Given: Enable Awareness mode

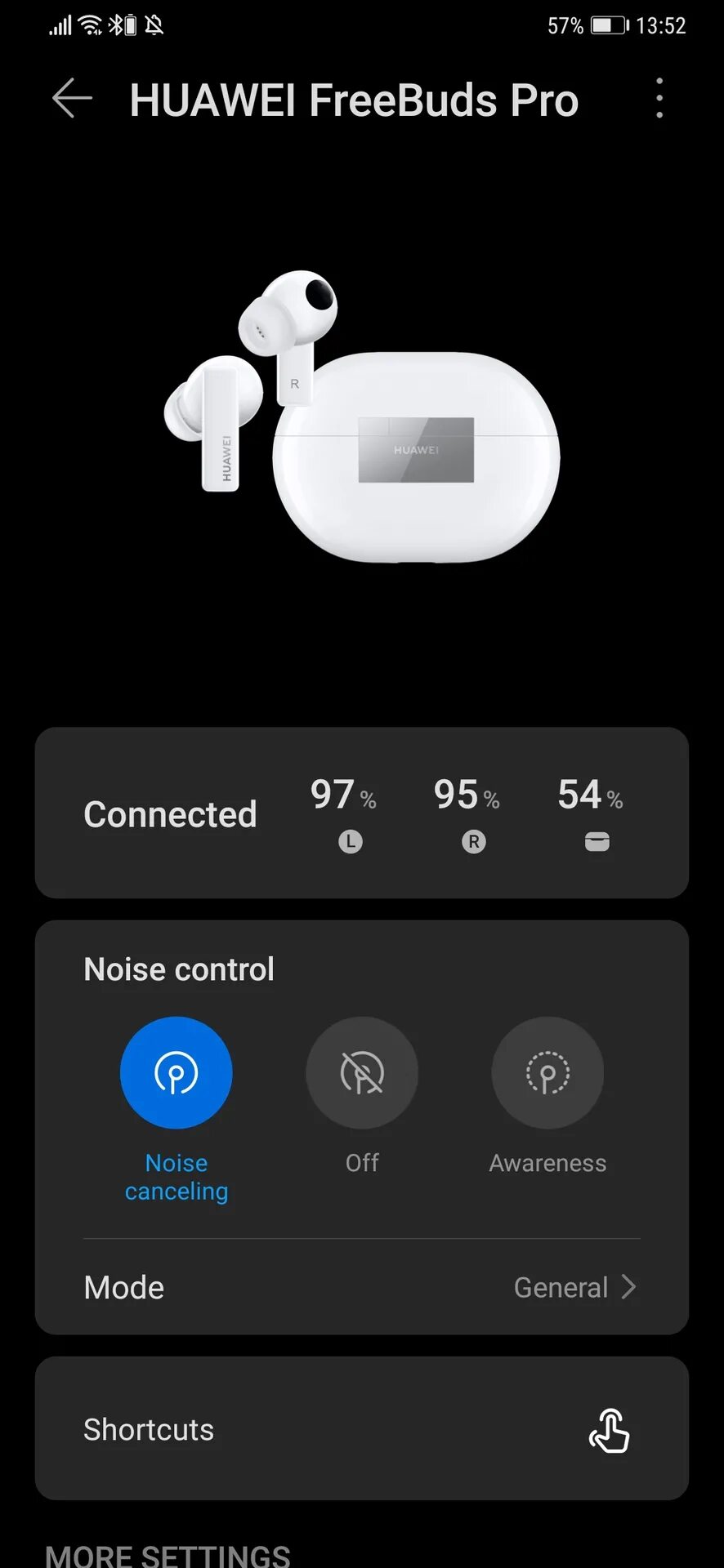Looking at the screenshot, I should (x=547, y=1072).
